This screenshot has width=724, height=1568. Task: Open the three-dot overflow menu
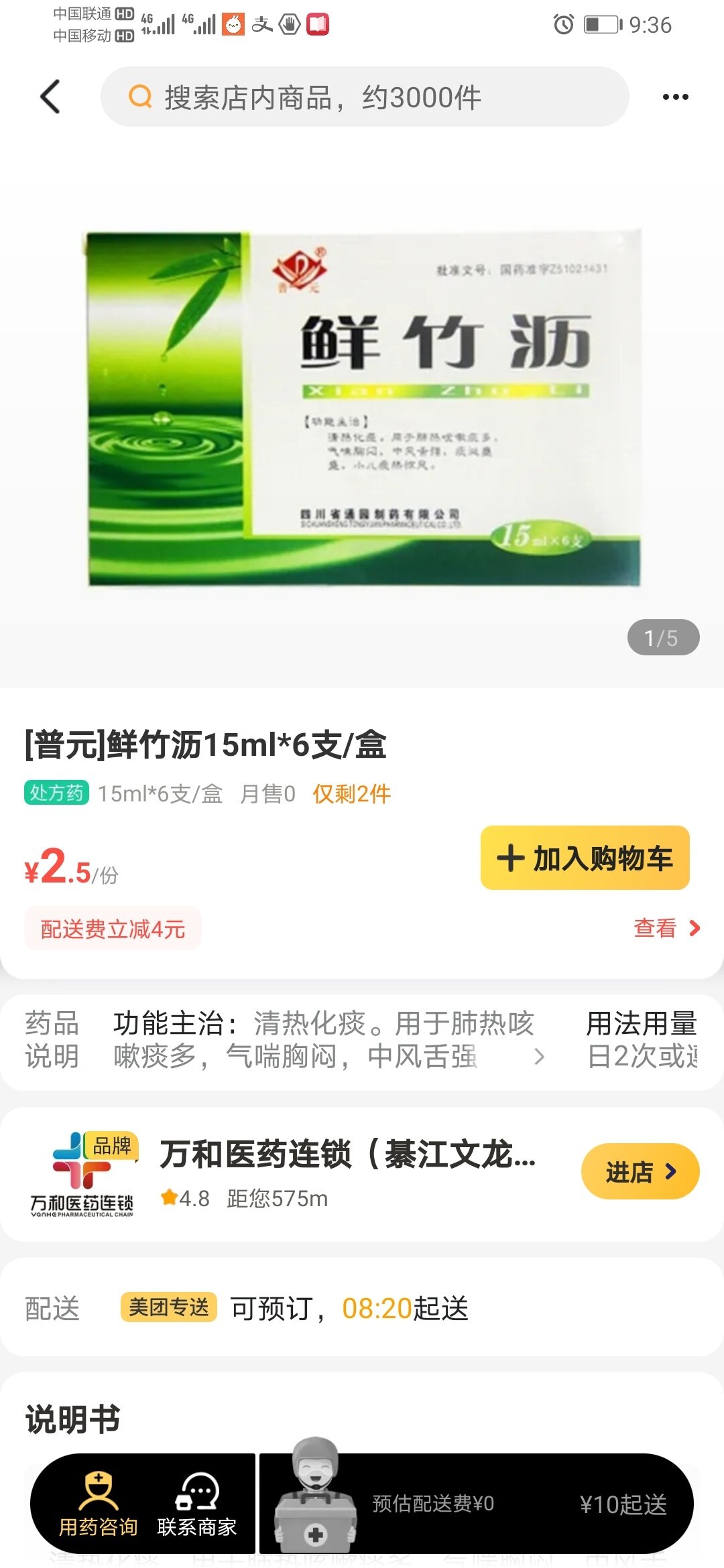(x=675, y=97)
